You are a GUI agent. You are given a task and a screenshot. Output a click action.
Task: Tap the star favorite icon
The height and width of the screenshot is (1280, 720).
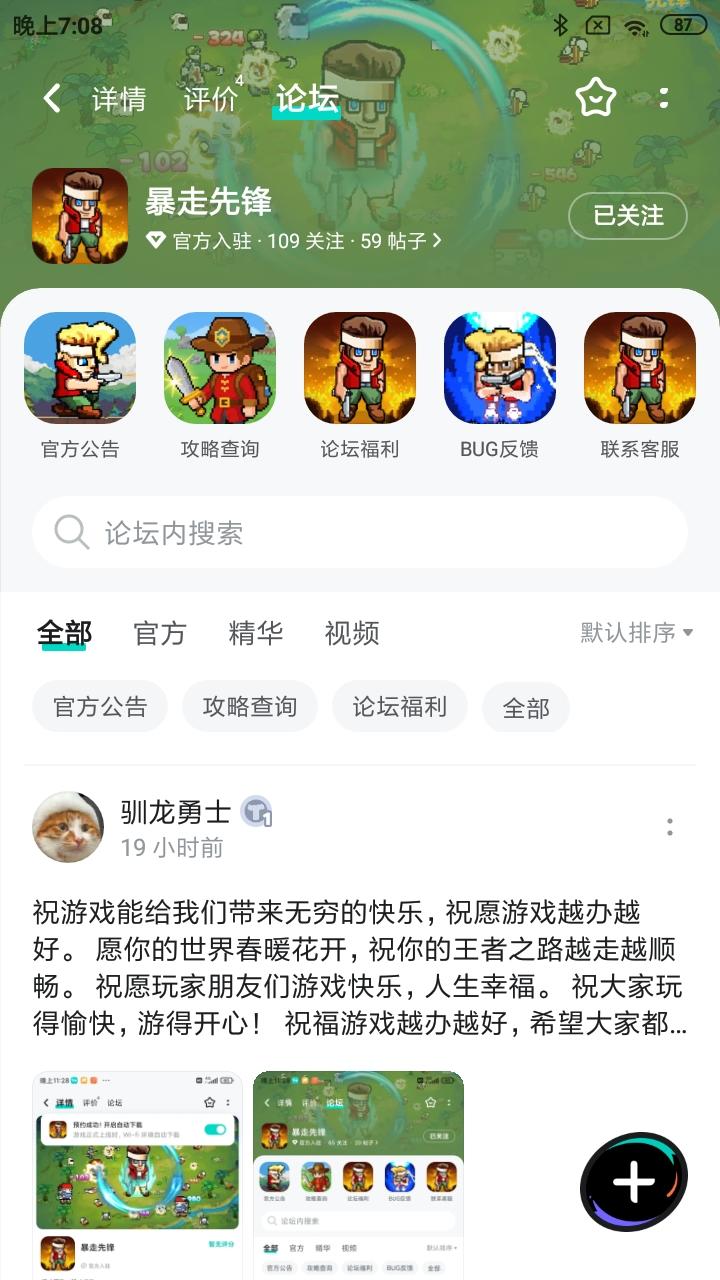[594, 97]
